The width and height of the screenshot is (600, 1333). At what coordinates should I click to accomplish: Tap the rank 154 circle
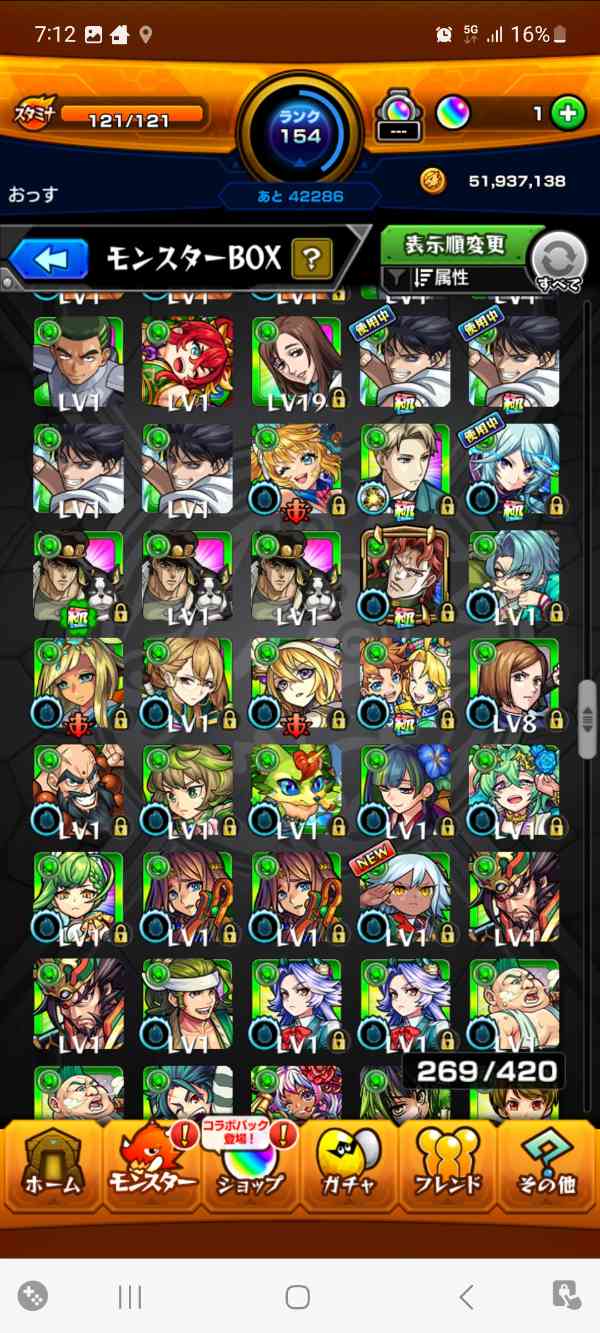pyautogui.click(x=300, y=127)
